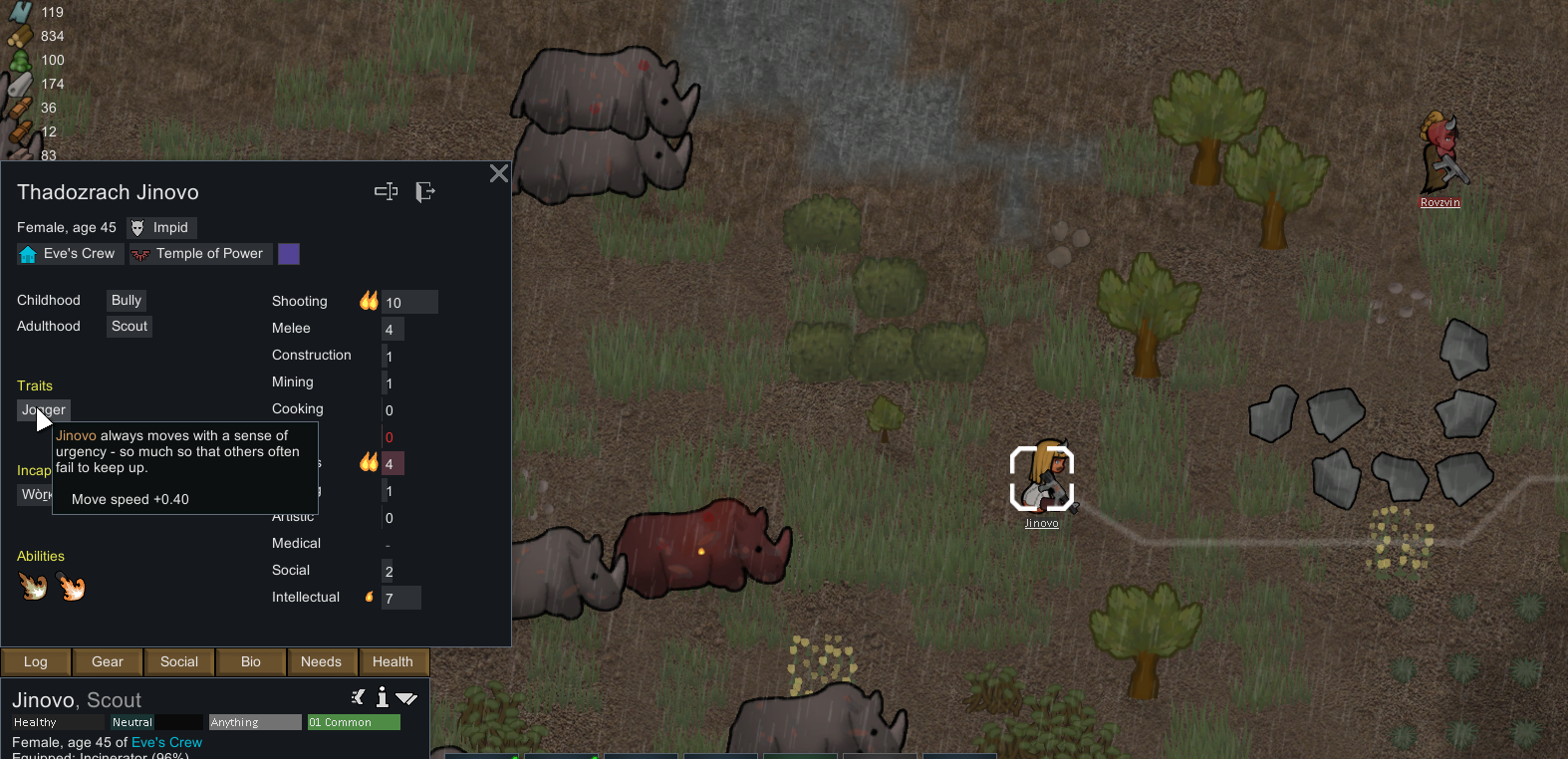Open the Needs tab
The height and width of the screenshot is (759, 1568).
(x=321, y=661)
